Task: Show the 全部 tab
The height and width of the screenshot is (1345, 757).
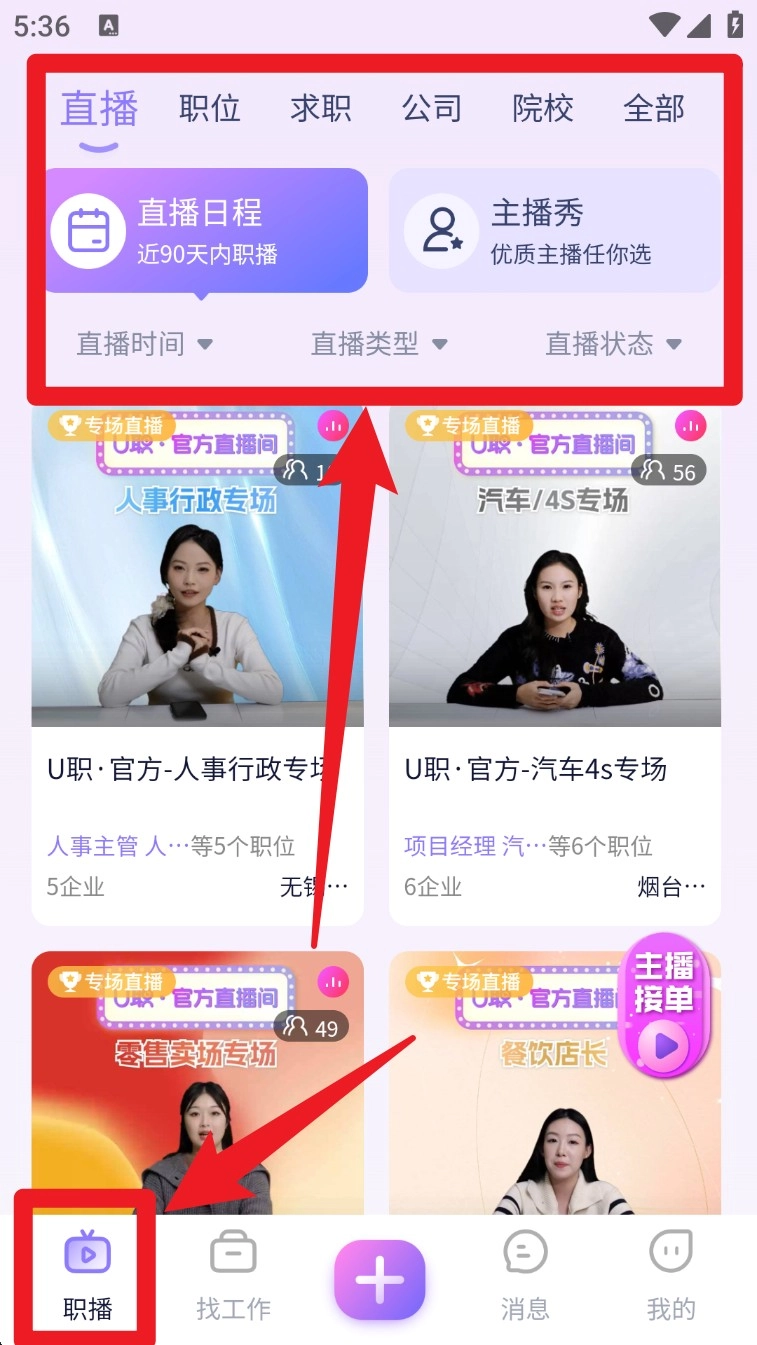Action: click(654, 108)
